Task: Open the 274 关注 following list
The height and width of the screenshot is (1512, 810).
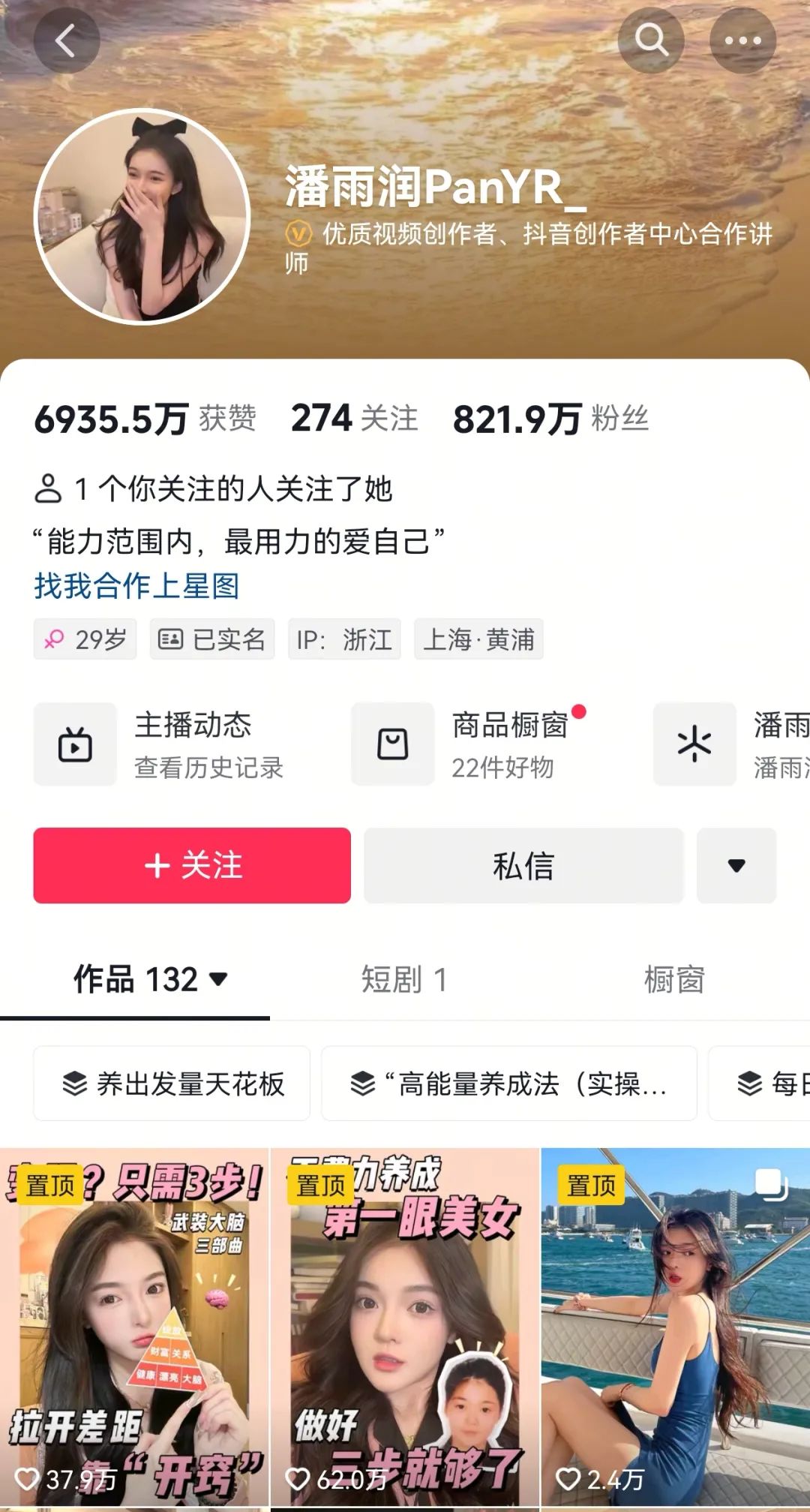Action: coord(354,419)
